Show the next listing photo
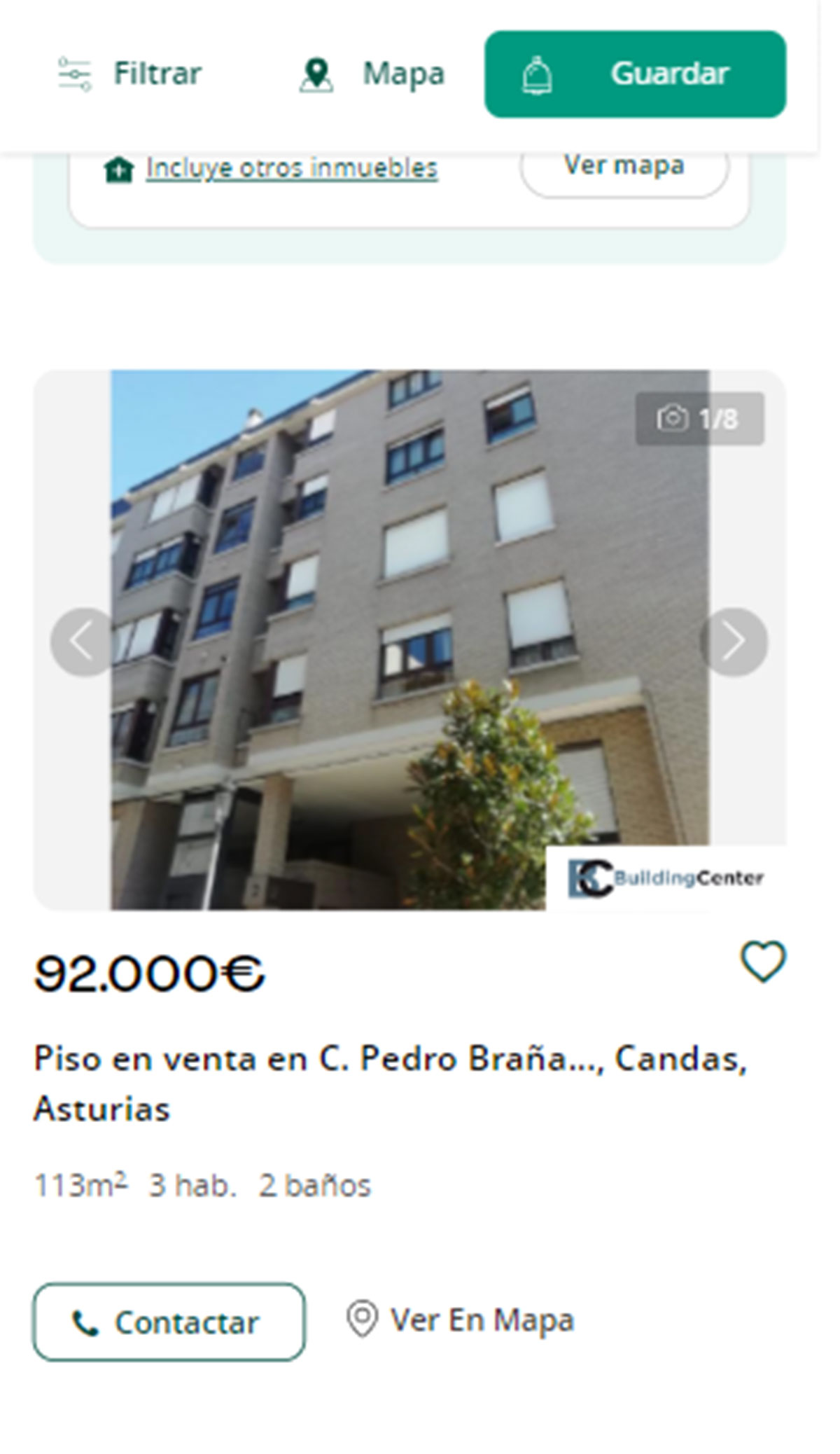Screen dimensions: 840x1454 point(733,642)
